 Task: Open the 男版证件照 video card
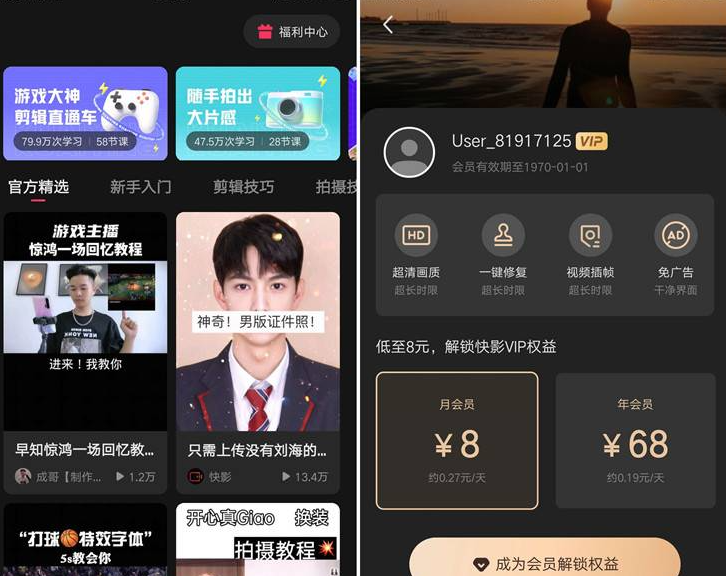tap(258, 350)
